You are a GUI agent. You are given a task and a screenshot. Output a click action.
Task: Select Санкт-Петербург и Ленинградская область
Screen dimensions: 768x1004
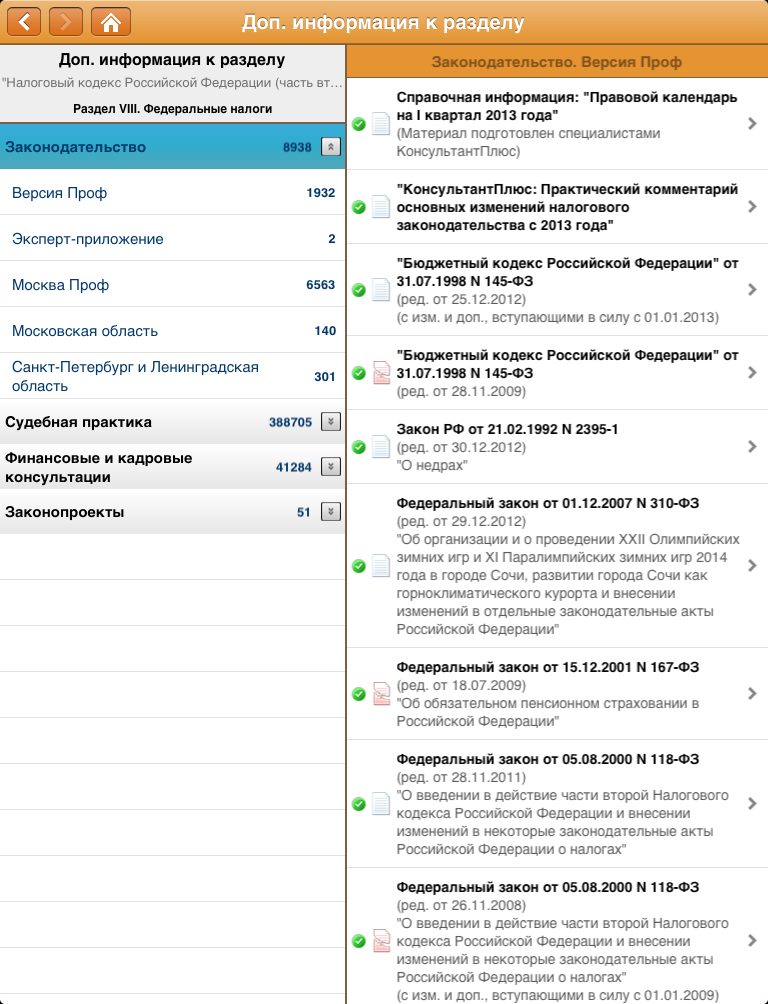coord(172,376)
